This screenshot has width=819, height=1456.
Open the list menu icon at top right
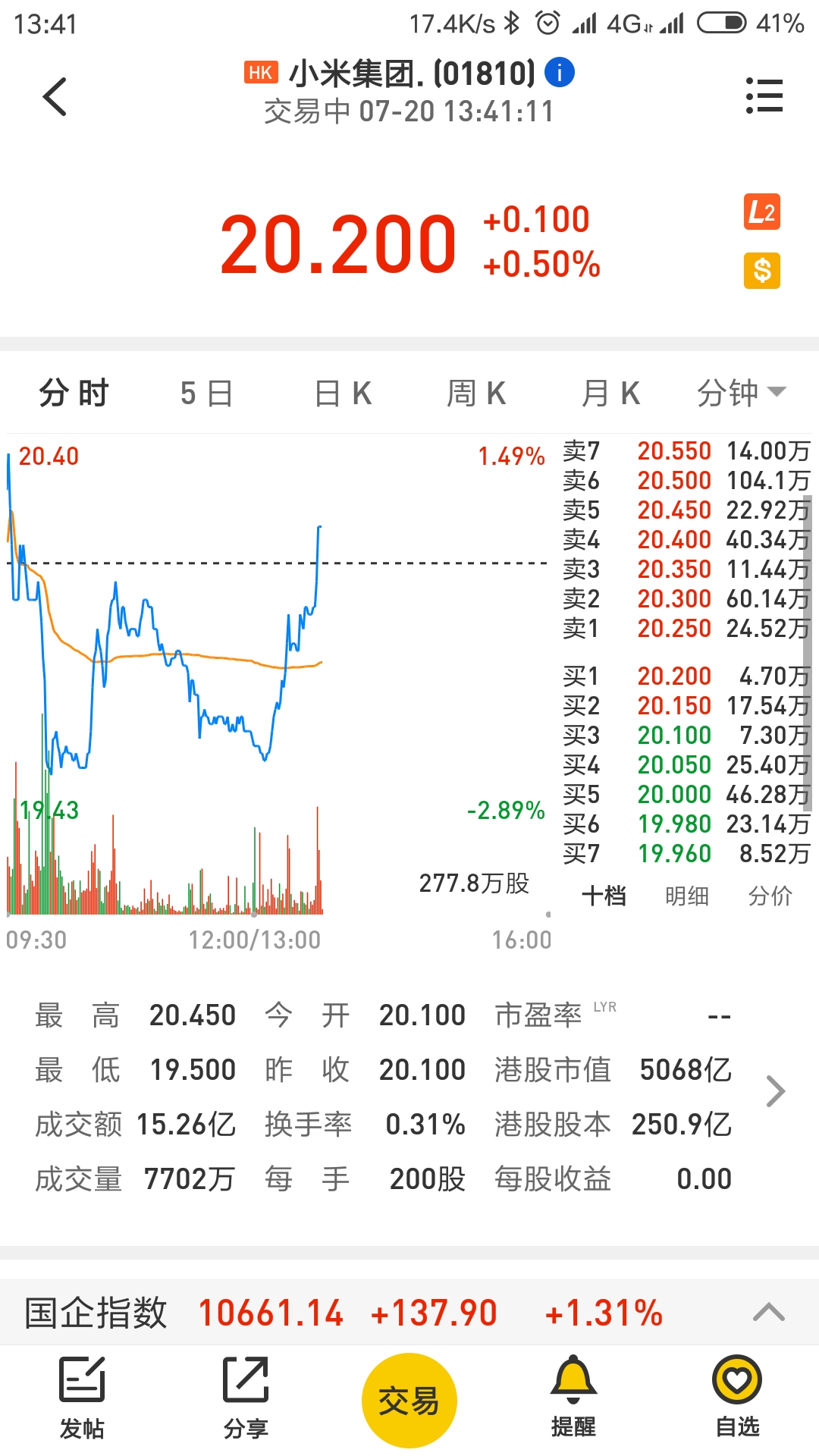coord(764,96)
